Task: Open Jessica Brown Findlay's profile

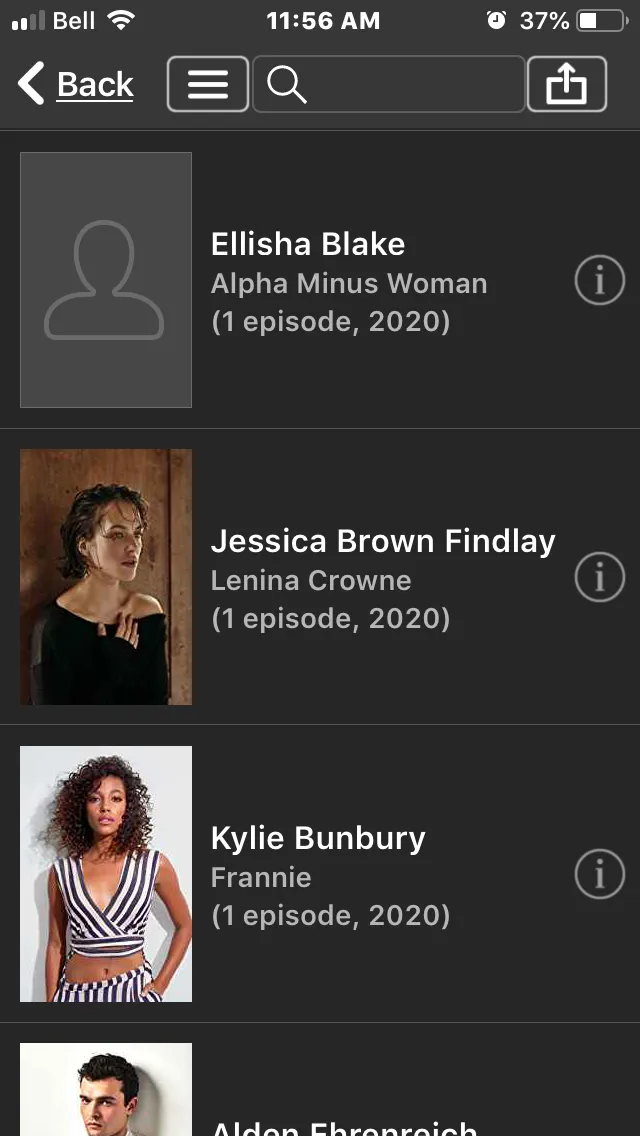Action: pyautogui.click(x=382, y=578)
